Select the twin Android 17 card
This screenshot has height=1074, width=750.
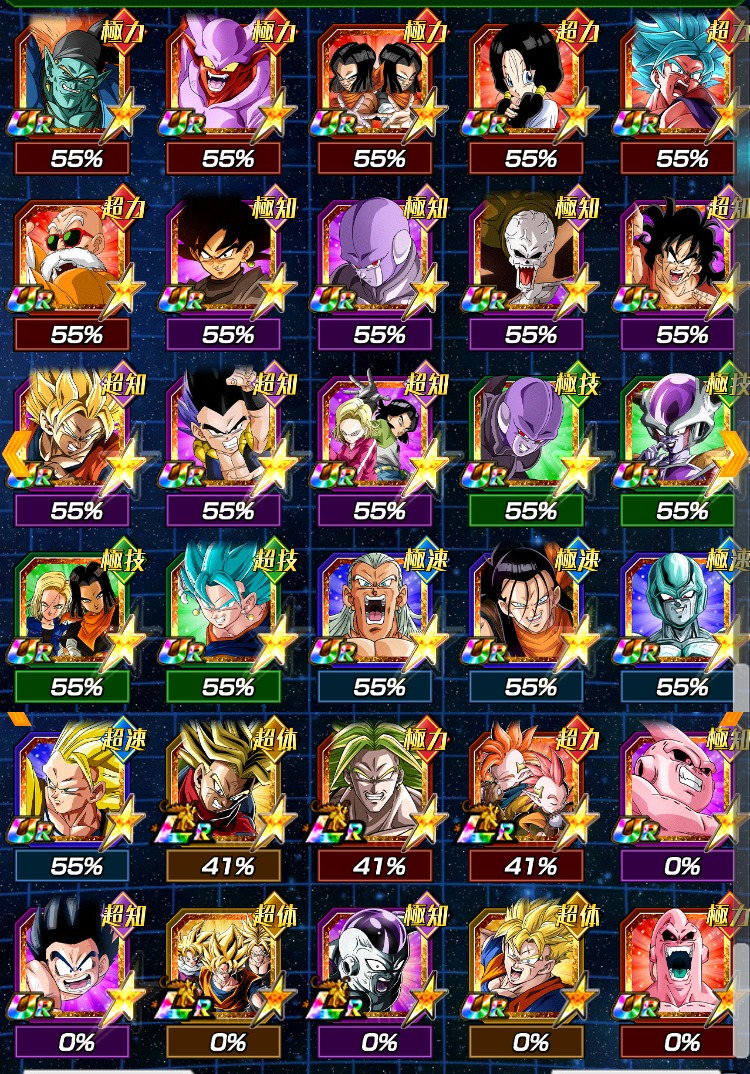pos(376,80)
